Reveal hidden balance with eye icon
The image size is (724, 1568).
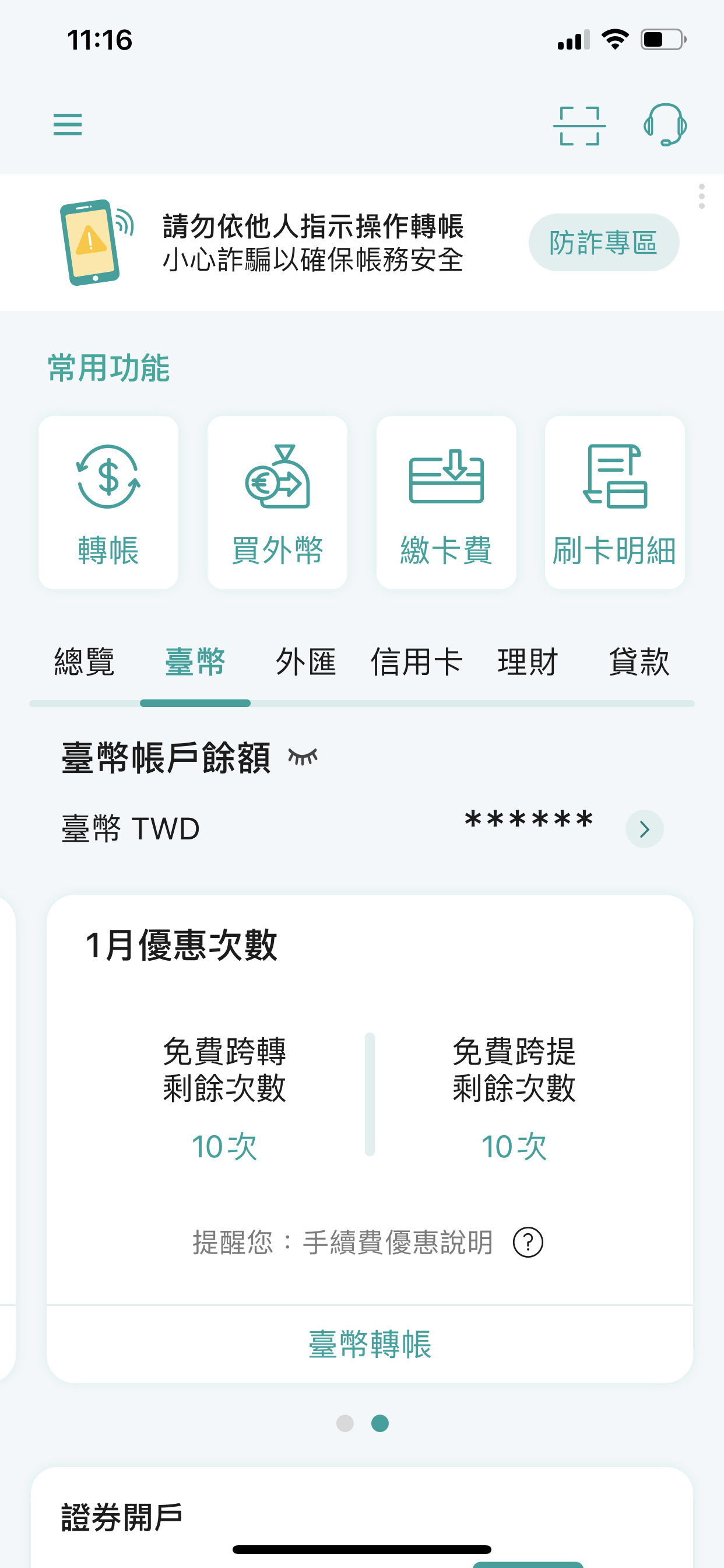pyautogui.click(x=303, y=757)
